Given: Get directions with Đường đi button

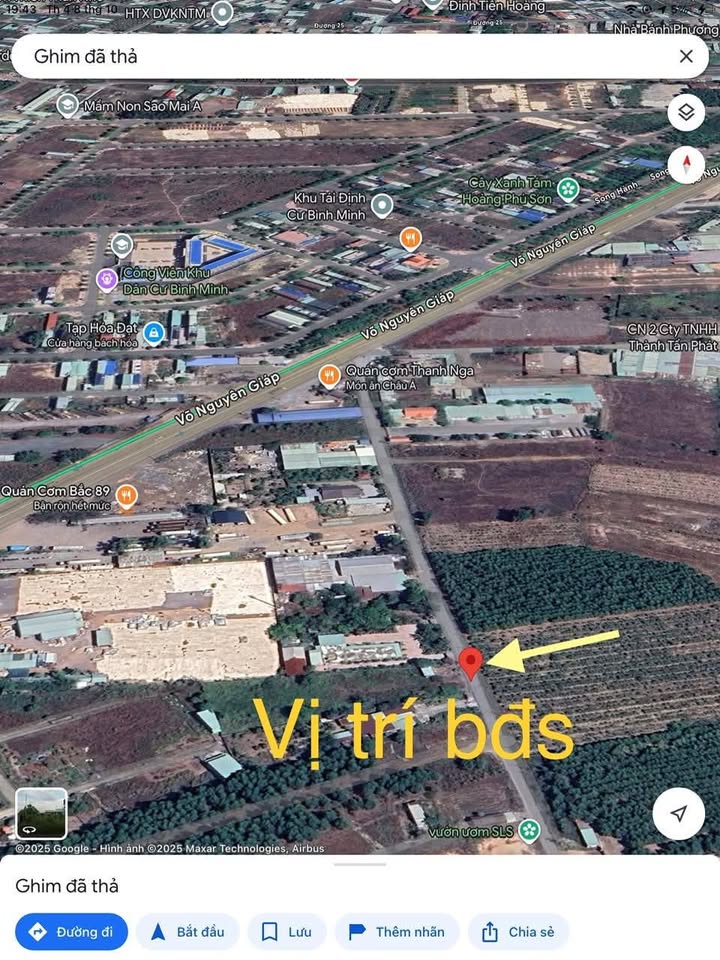Looking at the screenshot, I should (71, 932).
